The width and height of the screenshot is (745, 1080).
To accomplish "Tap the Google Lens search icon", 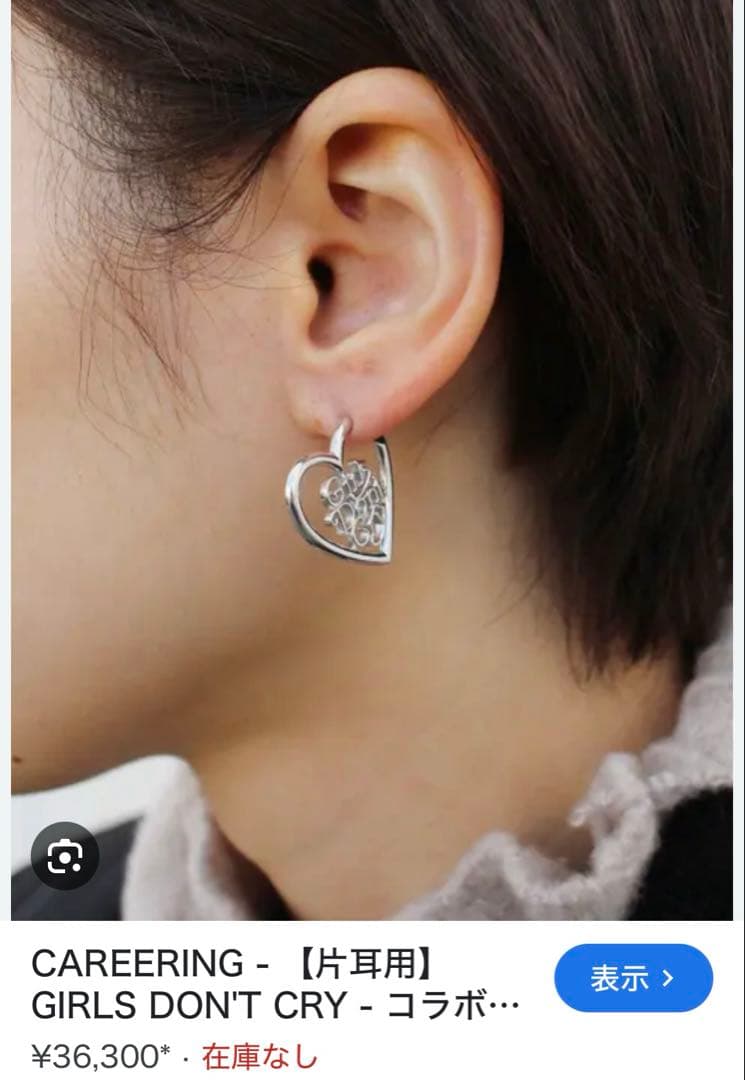I will 65,856.
